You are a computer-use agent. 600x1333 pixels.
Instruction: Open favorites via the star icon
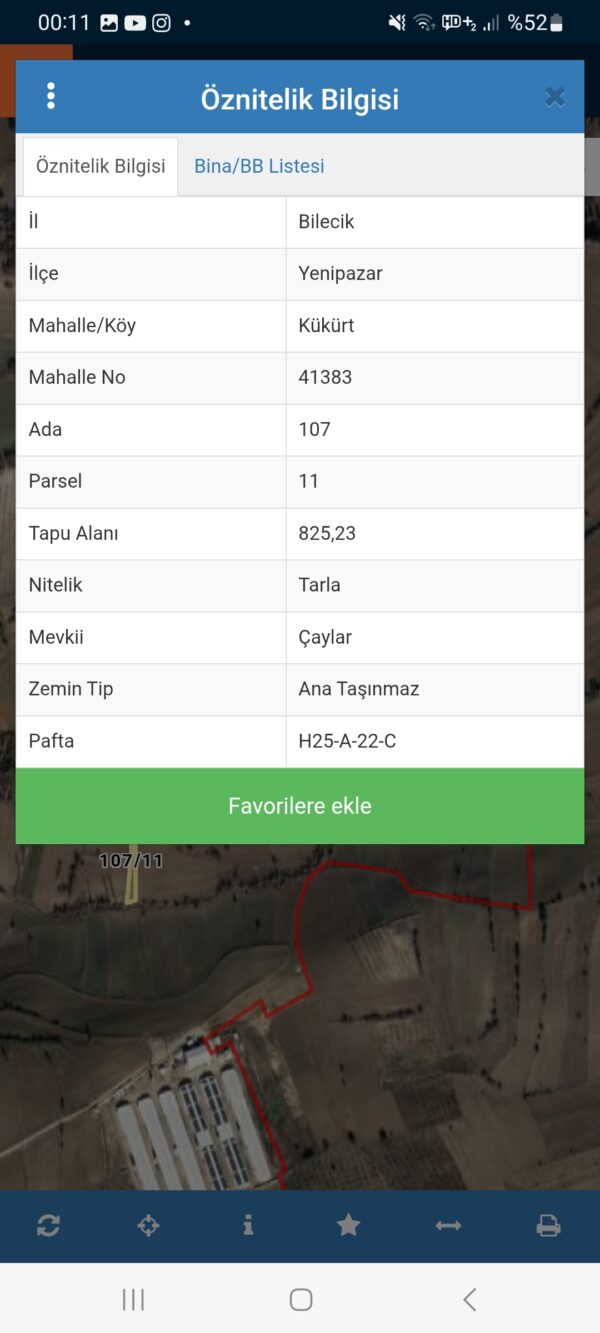click(348, 1225)
